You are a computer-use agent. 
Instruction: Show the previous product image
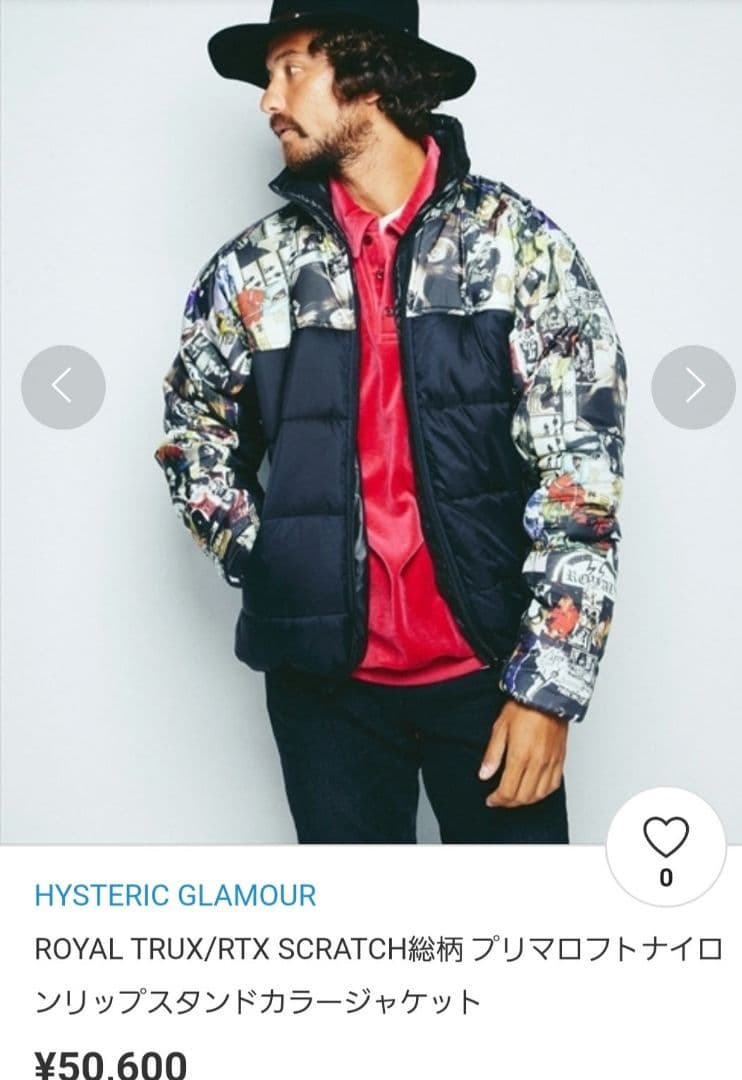pos(63,387)
